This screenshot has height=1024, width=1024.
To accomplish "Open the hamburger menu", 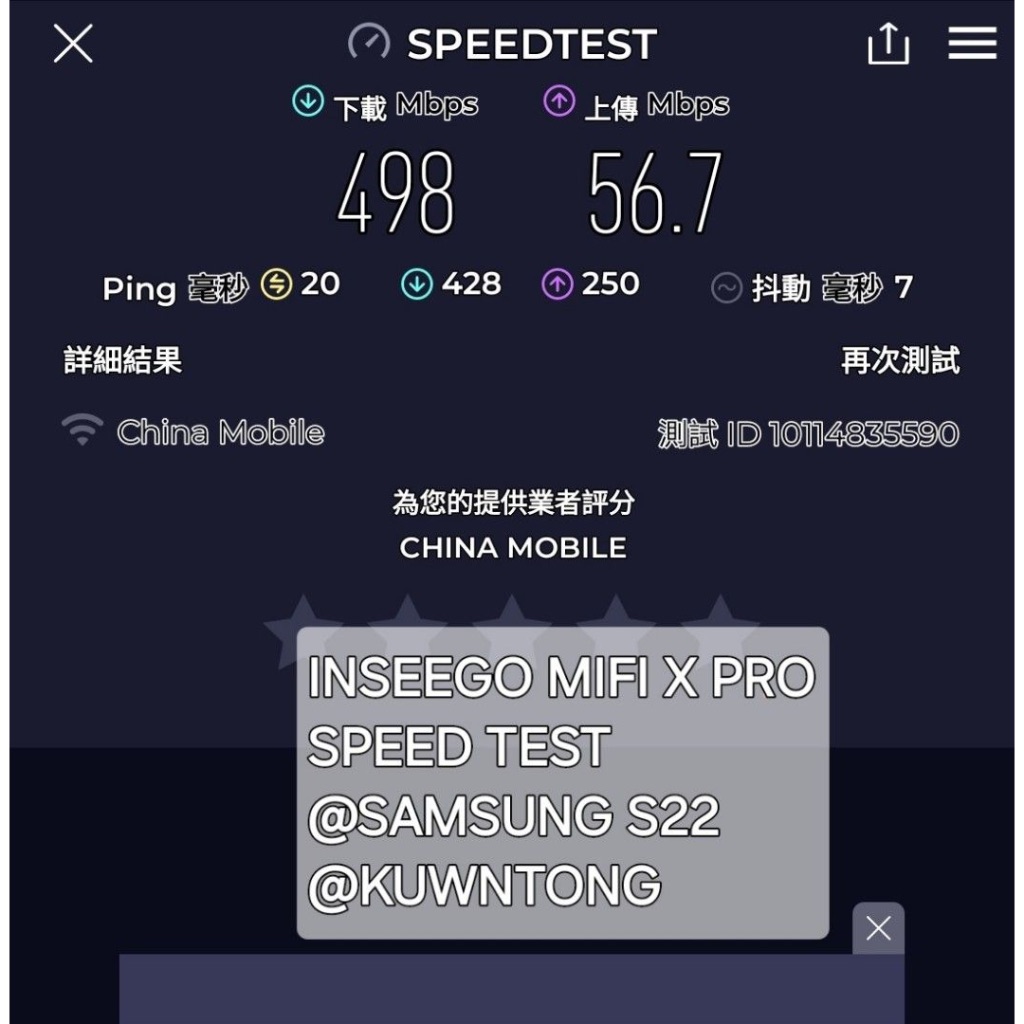I will tap(972, 43).
